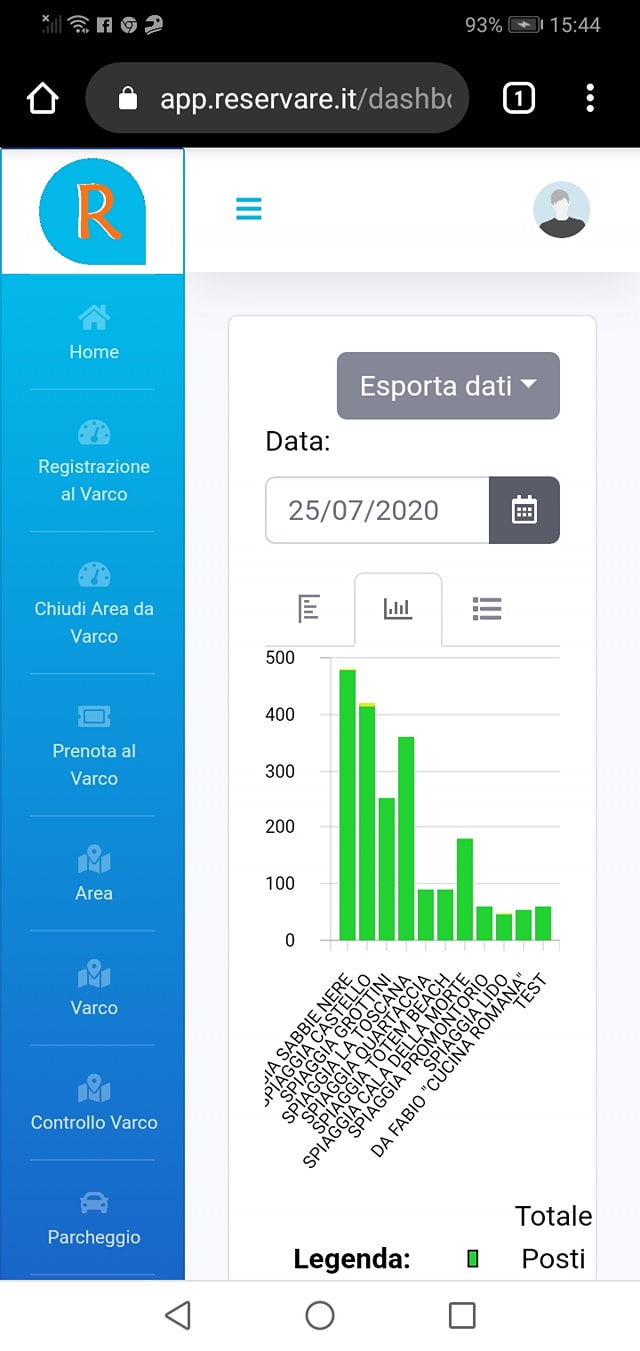Open the Area menu item
Image resolution: width=640 pixels, height=1351 pixels.
click(x=93, y=873)
